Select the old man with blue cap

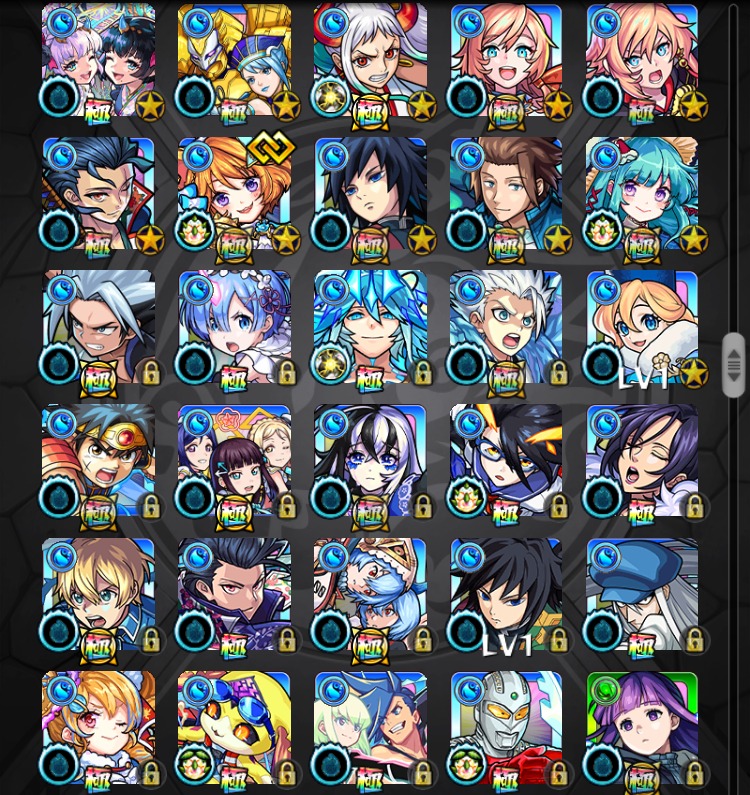(642, 594)
